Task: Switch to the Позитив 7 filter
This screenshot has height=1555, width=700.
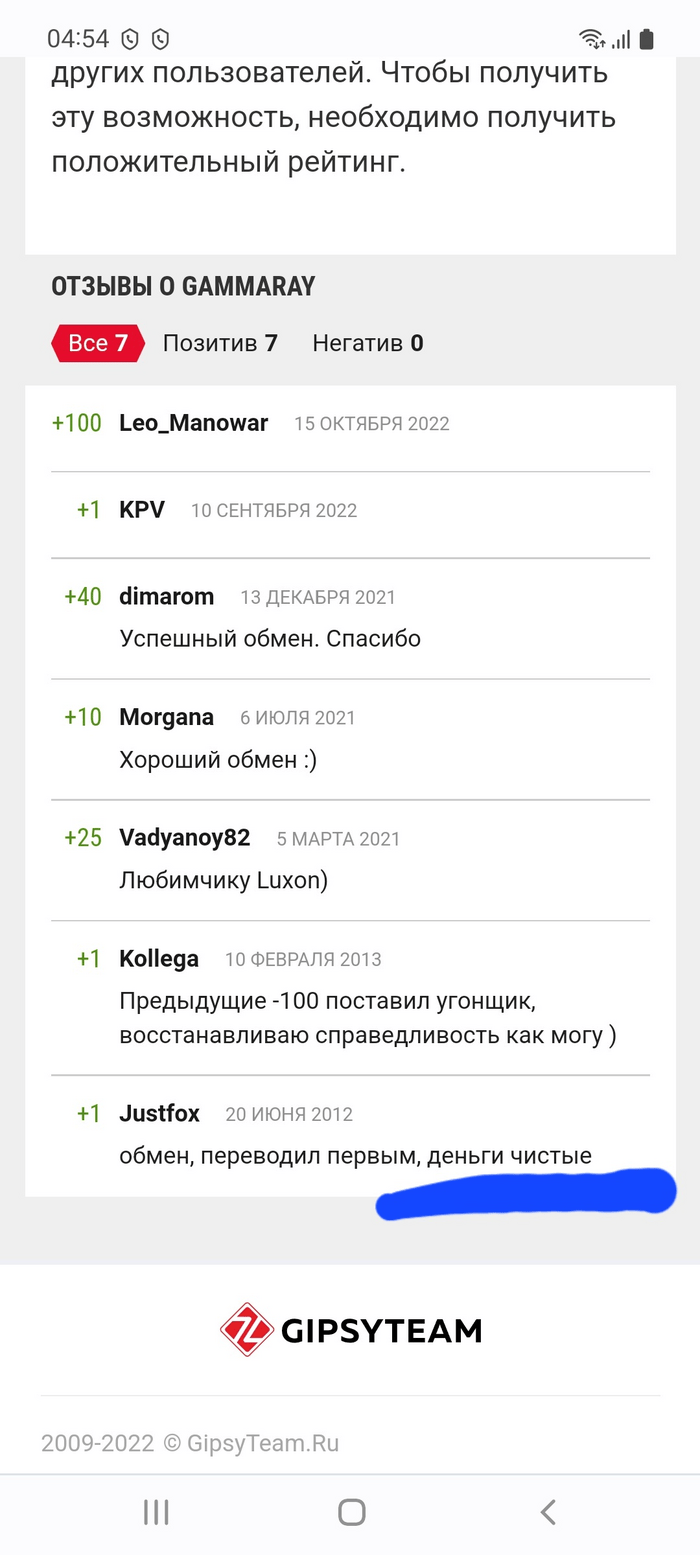Action: coord(220,343)
